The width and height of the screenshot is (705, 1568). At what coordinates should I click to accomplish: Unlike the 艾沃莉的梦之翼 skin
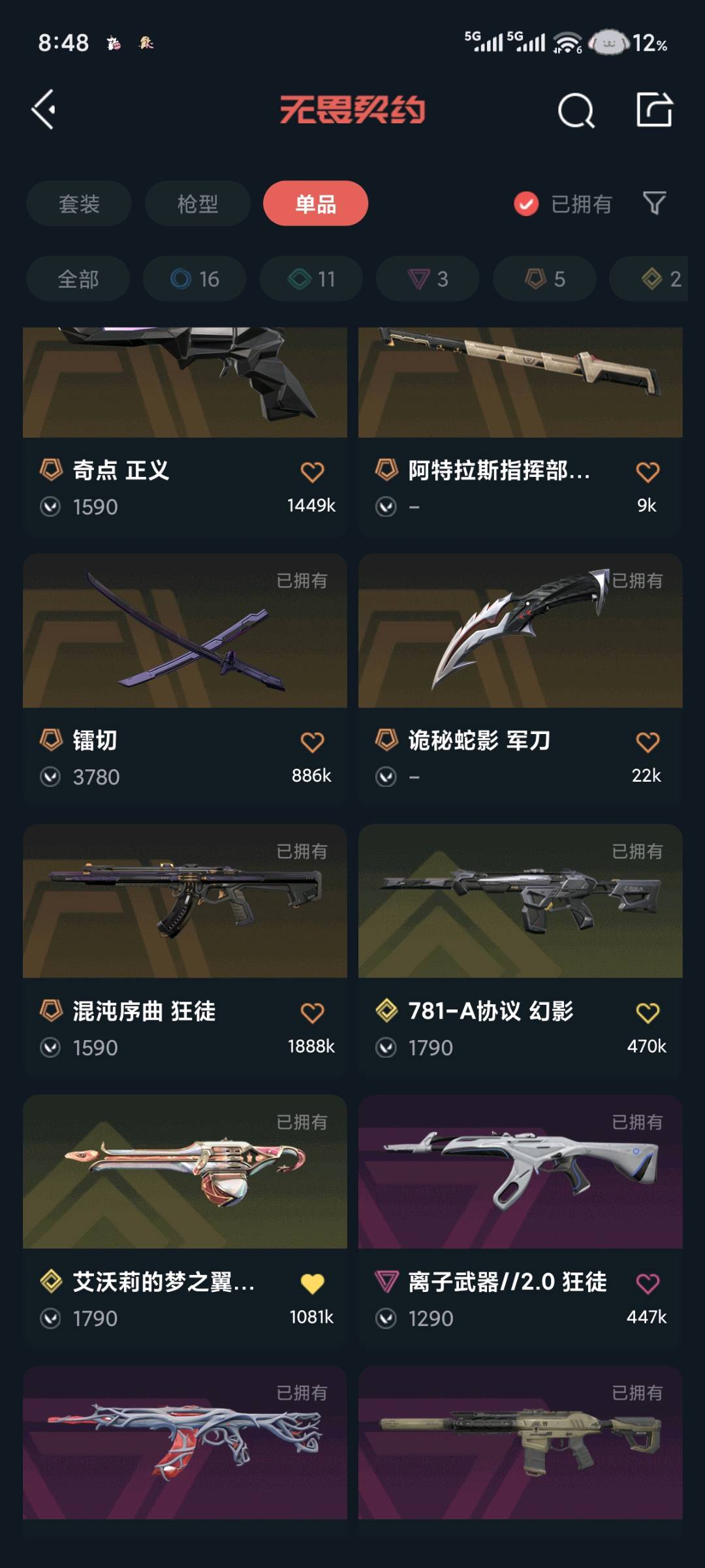(312, 1284)
